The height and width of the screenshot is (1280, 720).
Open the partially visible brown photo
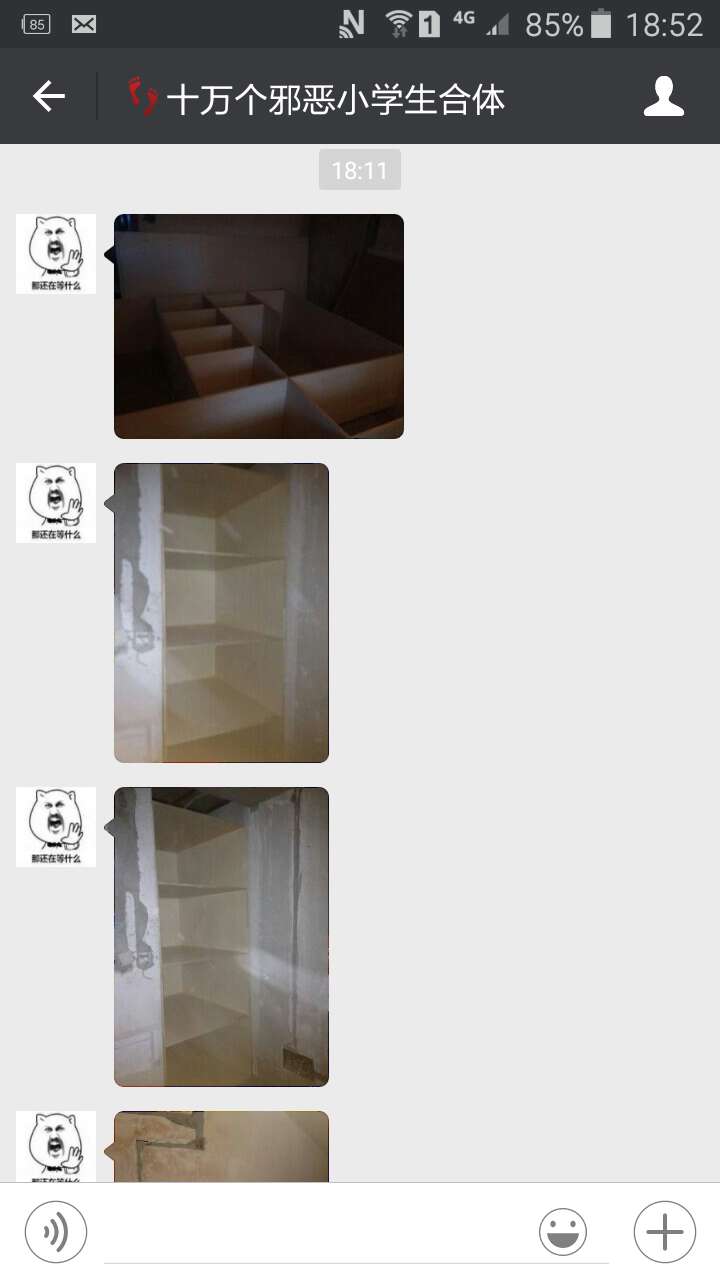(x=221, y=1146)
